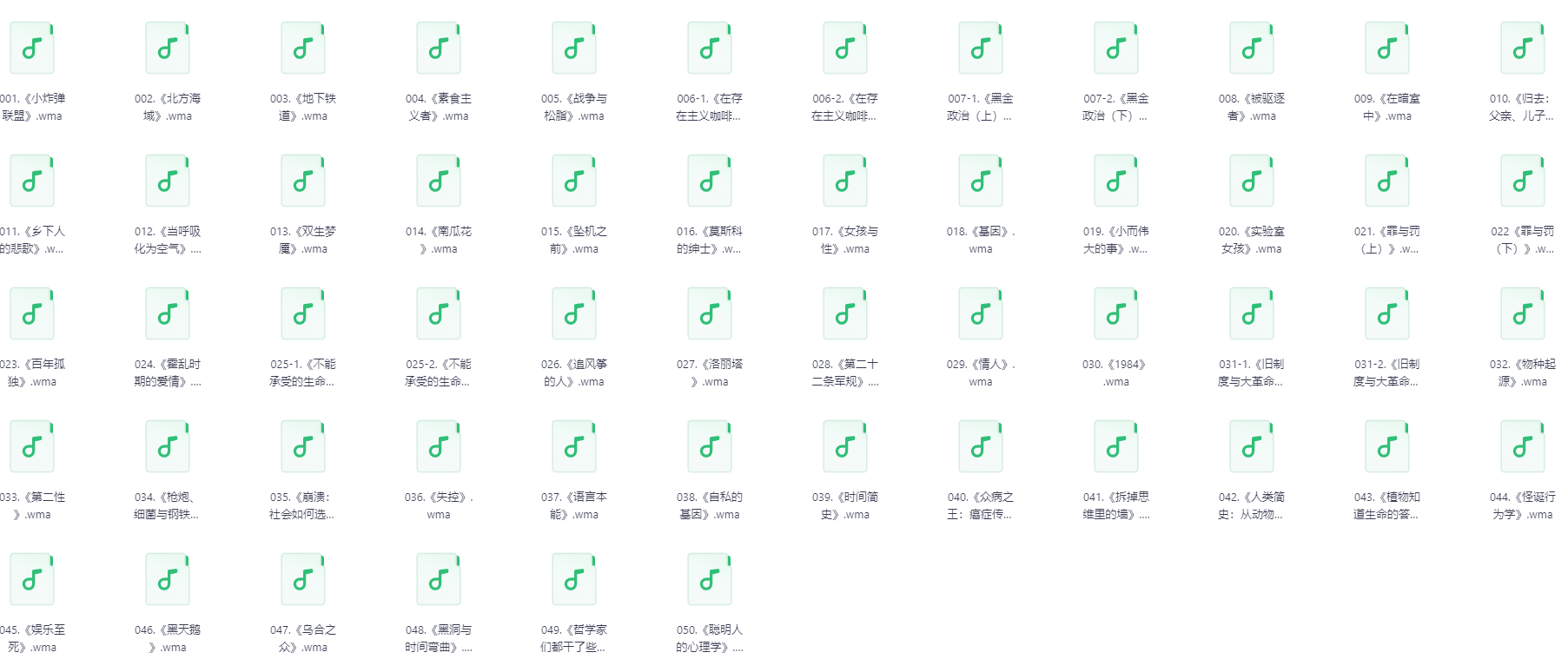Open 029《情人》audio file
The image size is (1568, 659).
pos(981,314)
